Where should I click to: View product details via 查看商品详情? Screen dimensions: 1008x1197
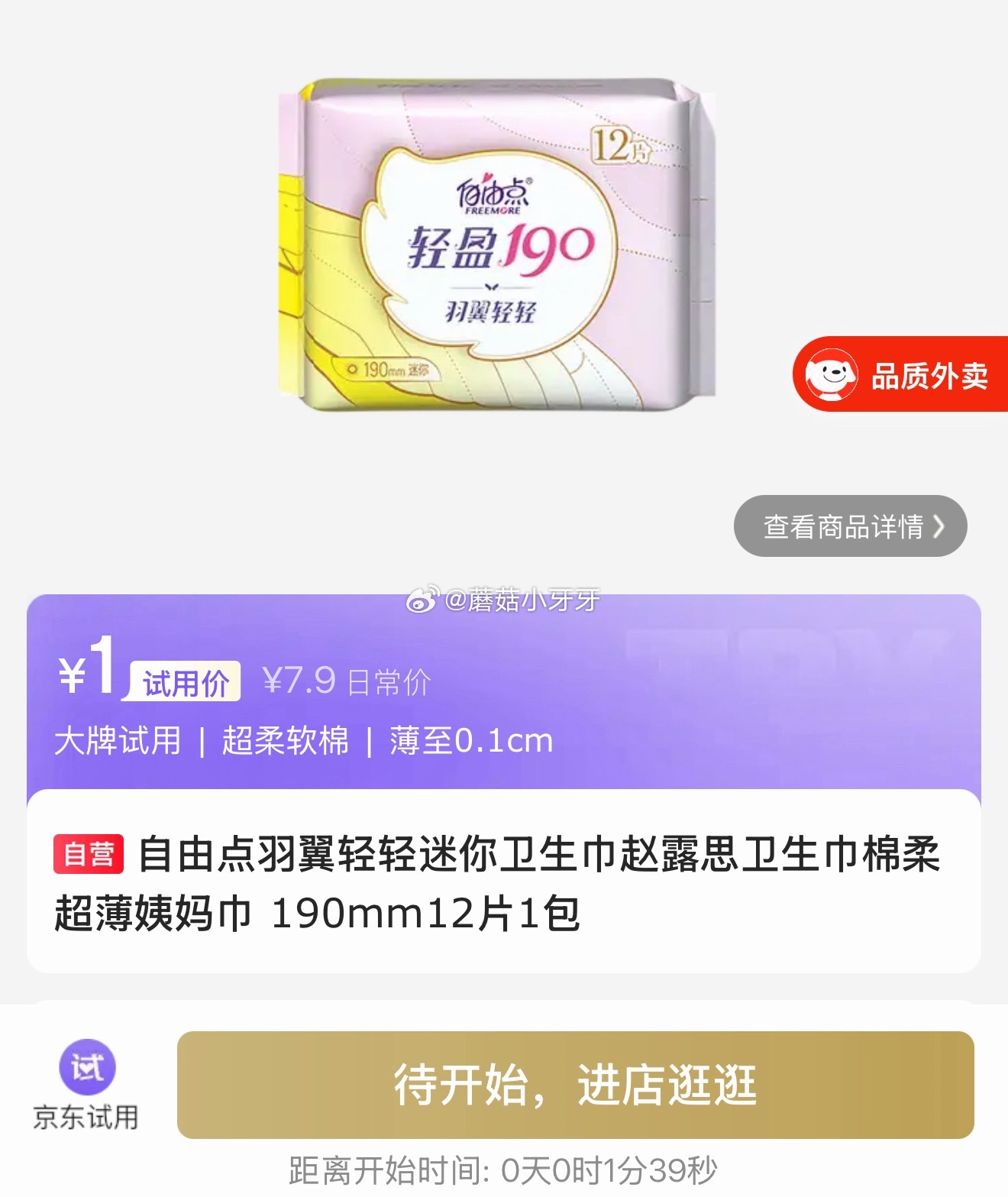850,526
